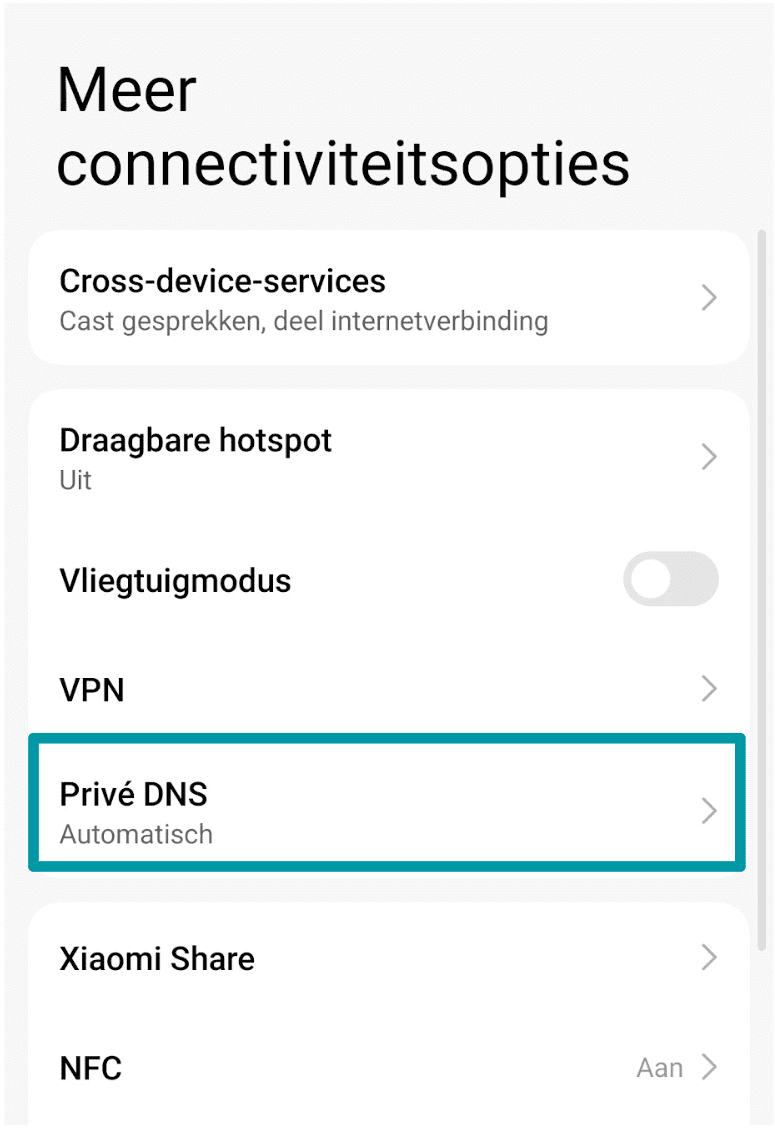
Task: Expand Cross-device-services via its chevron arrow
Action: pos(709,297)
